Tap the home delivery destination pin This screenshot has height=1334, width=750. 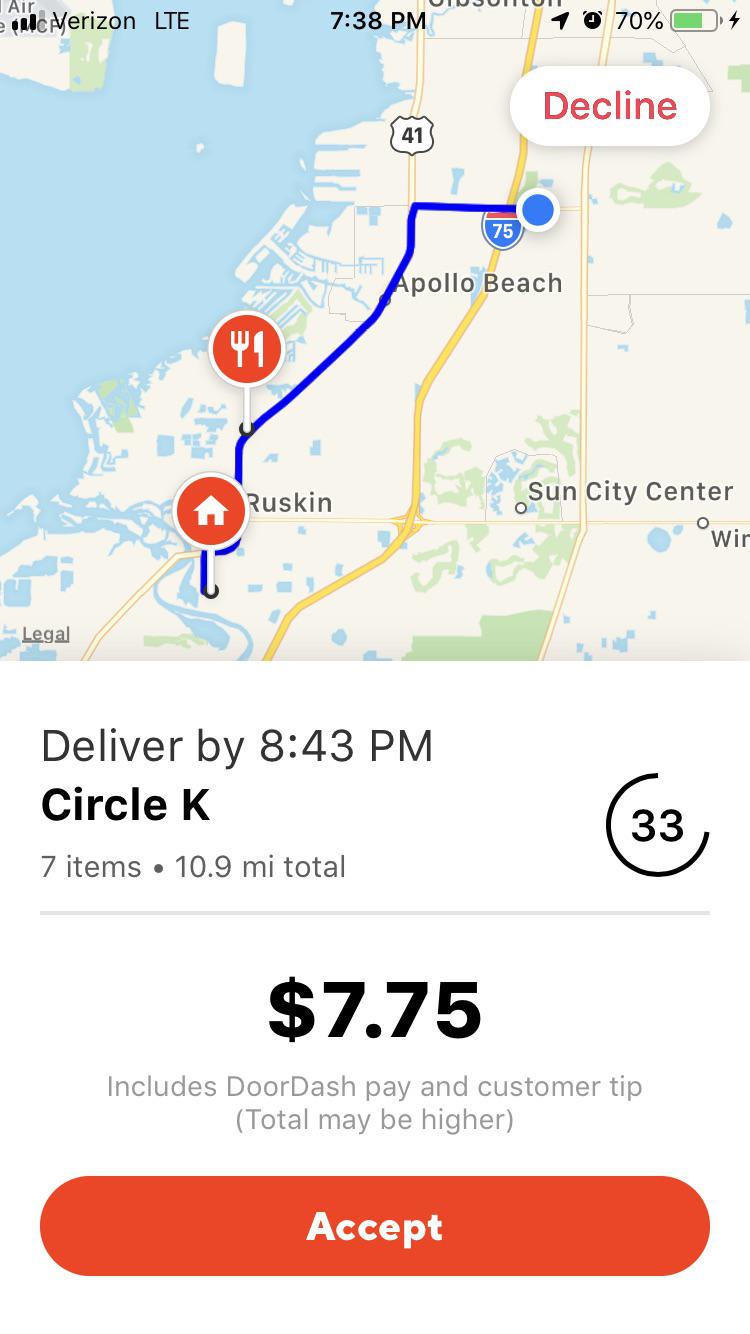click(210, 510)
